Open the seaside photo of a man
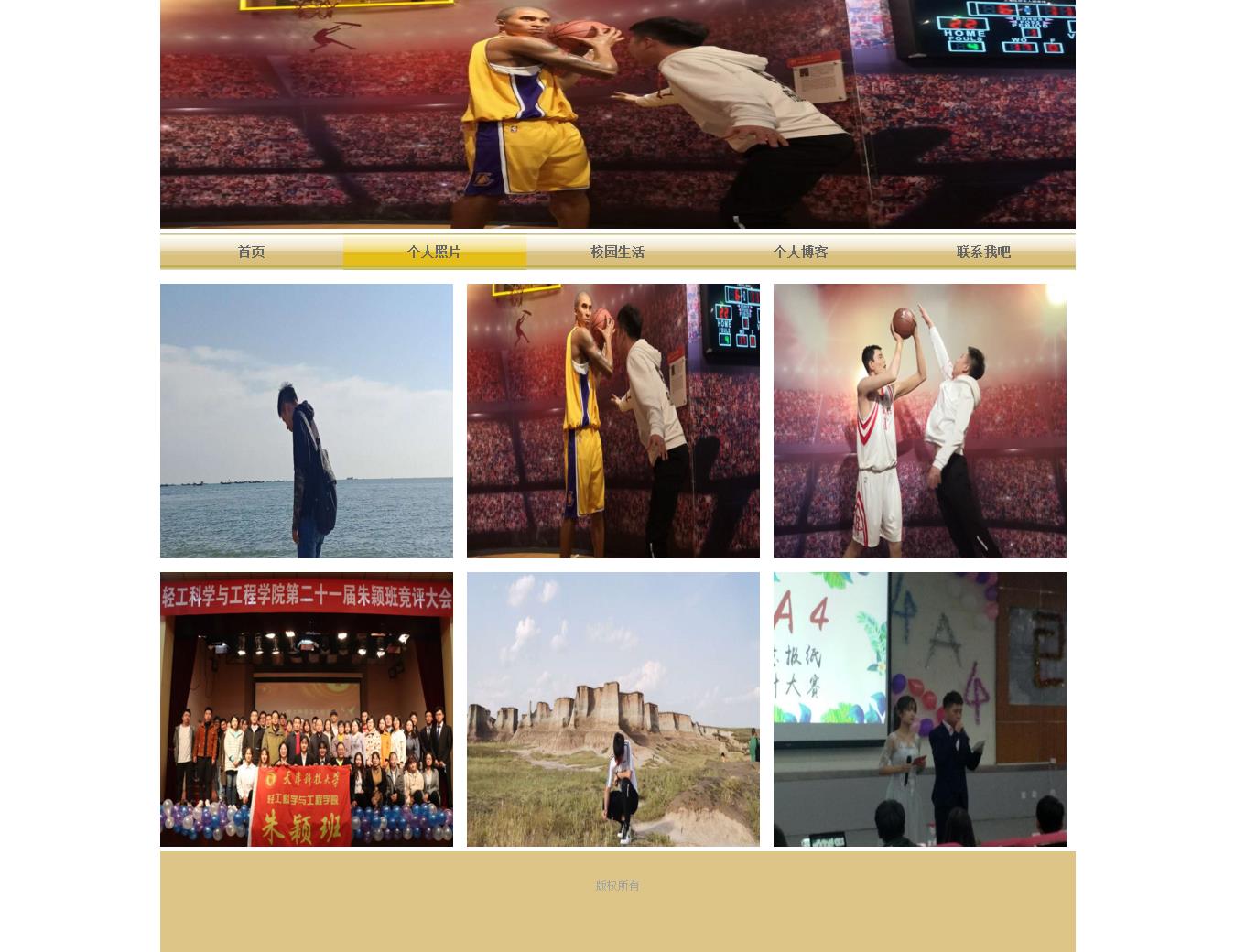1235x952 pixels. click(306, 421)
